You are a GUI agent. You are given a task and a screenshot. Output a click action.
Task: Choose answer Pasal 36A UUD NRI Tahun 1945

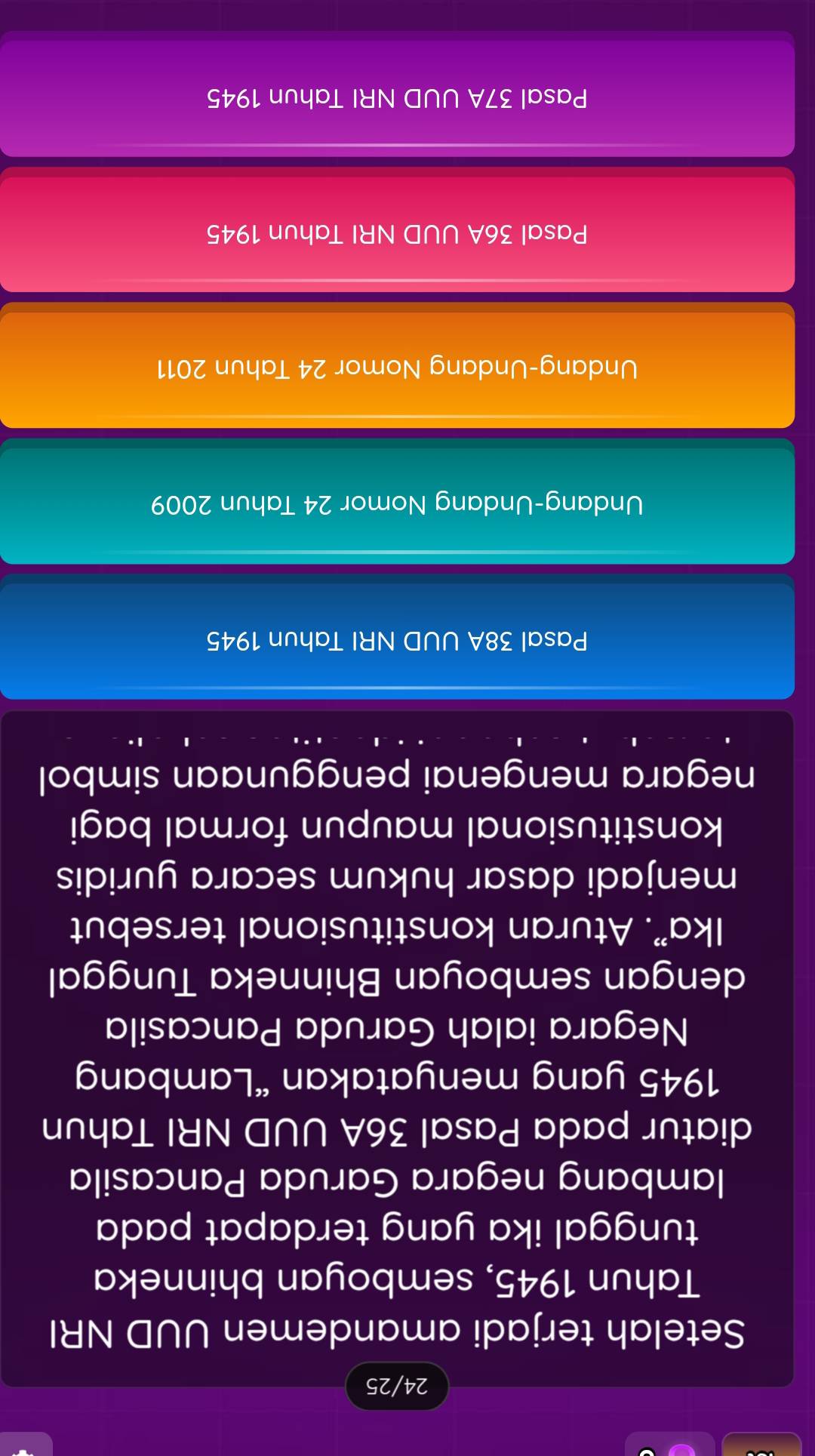click(397, 234)
